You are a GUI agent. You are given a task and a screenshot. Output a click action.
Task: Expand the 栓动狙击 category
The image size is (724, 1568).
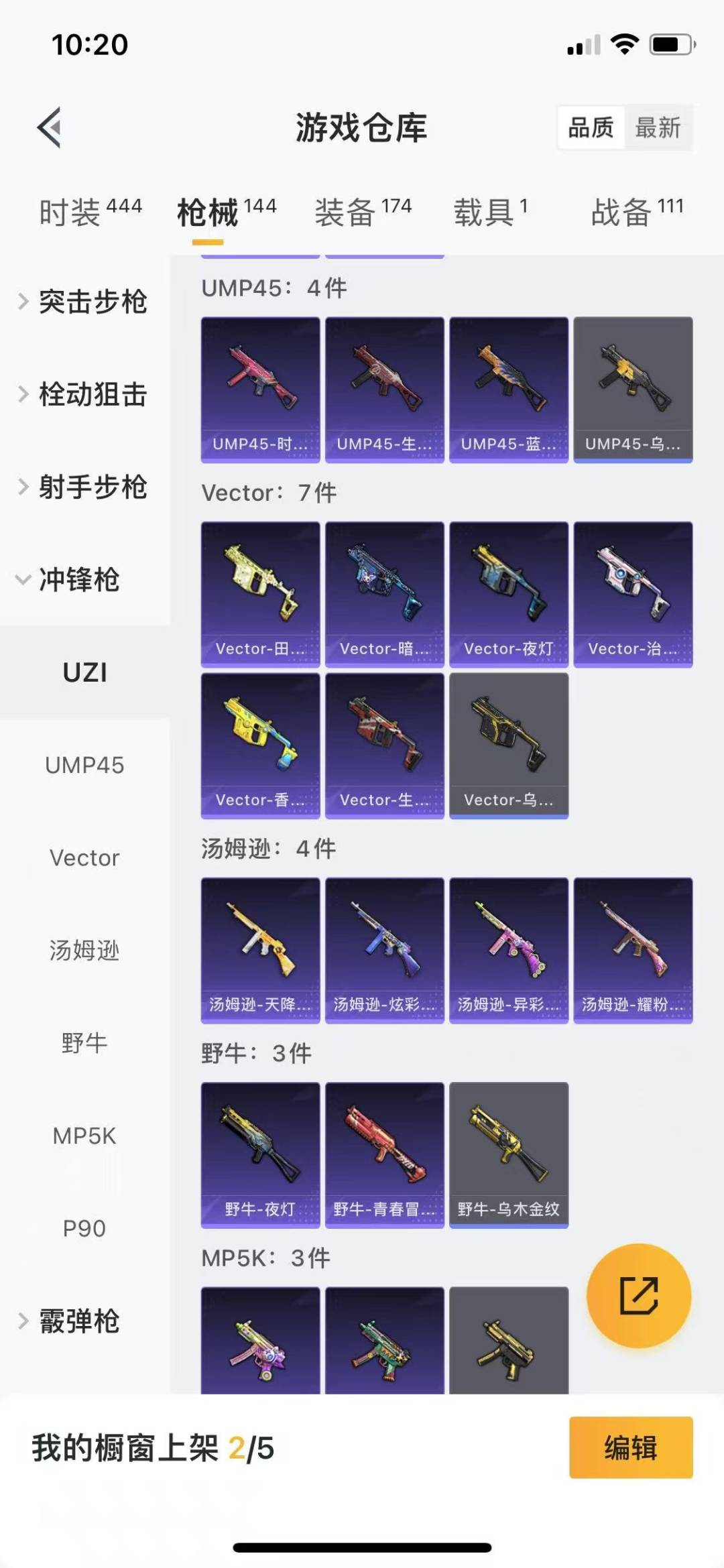(x=84, y=394)
